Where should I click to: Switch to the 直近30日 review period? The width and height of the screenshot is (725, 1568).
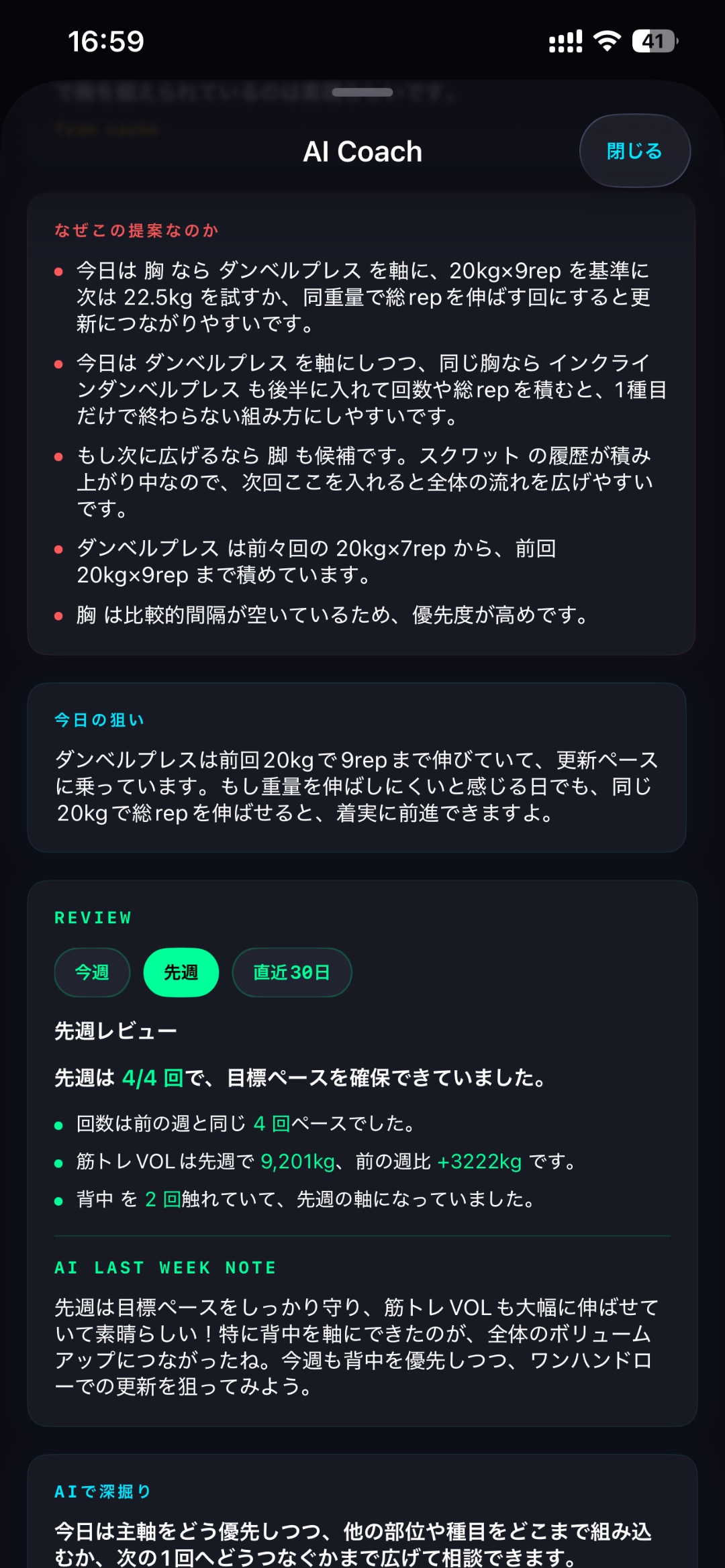[291, 972]
